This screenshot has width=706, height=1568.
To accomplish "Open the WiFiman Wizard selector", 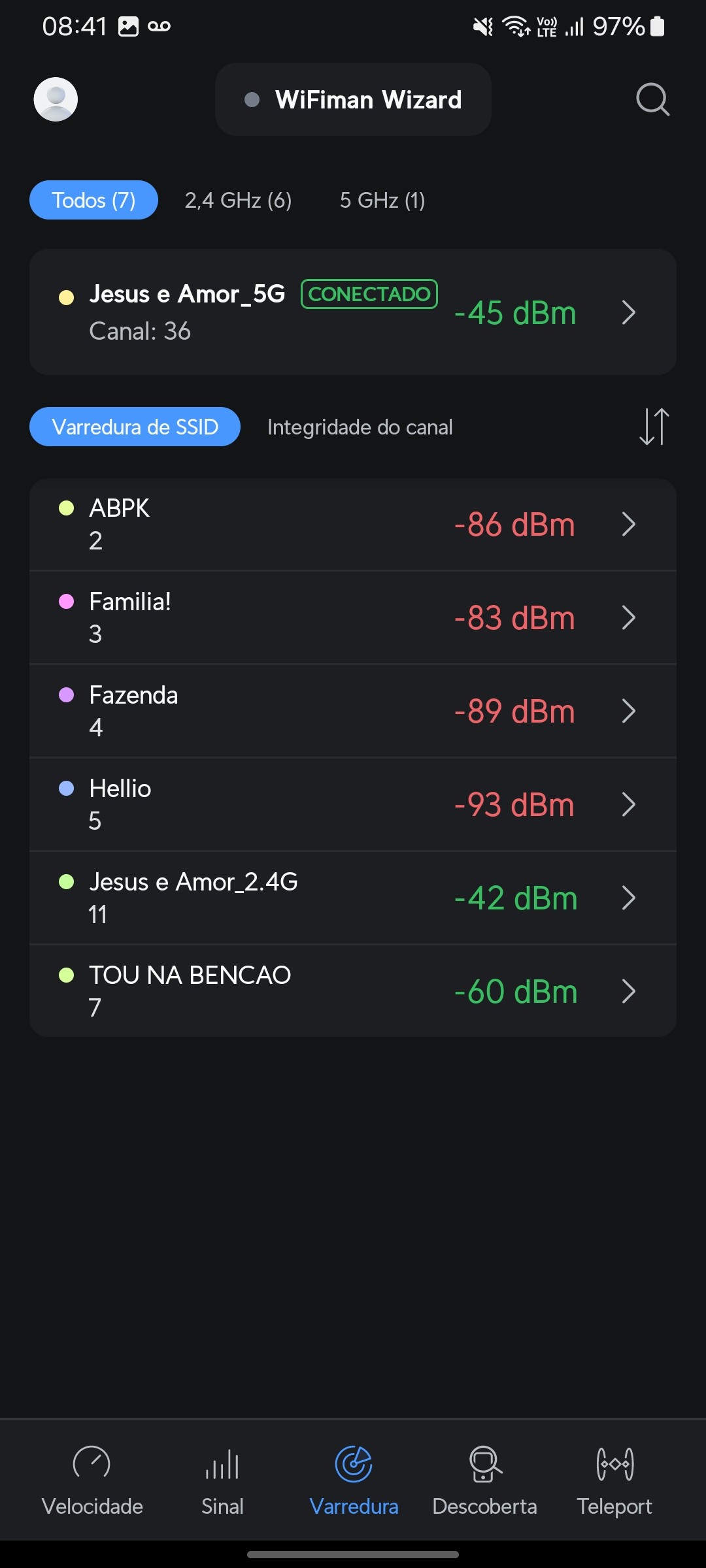I will 353,99.
